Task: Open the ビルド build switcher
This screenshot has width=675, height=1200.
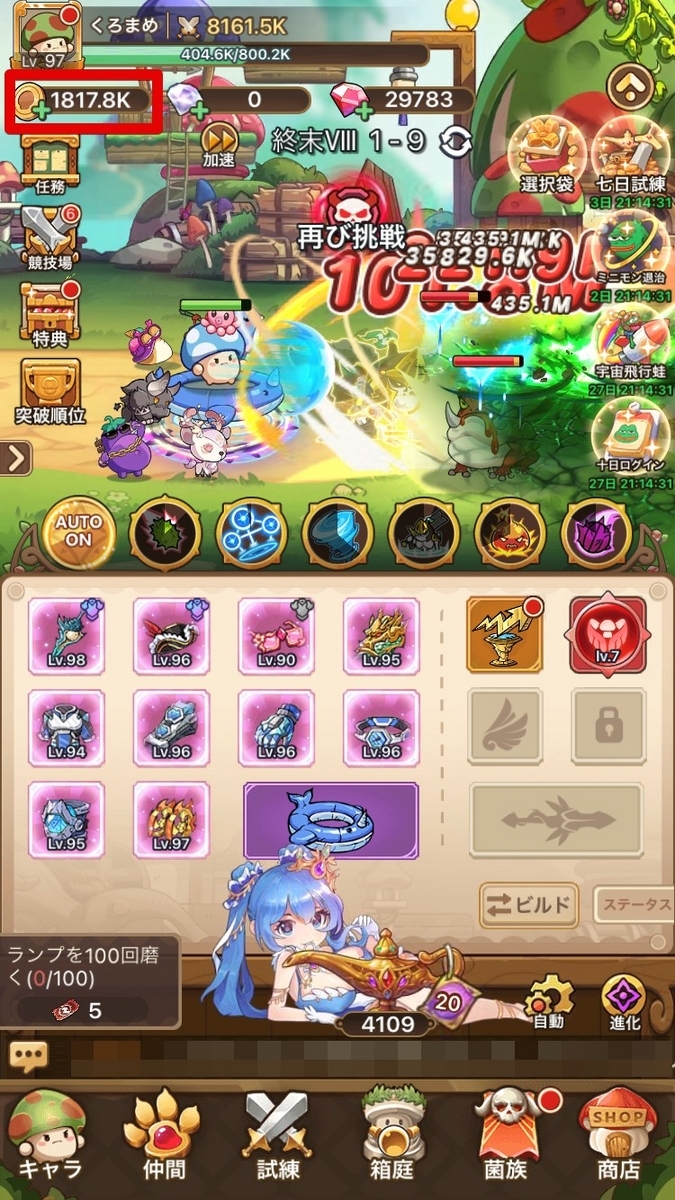Action: click(528, 906)
